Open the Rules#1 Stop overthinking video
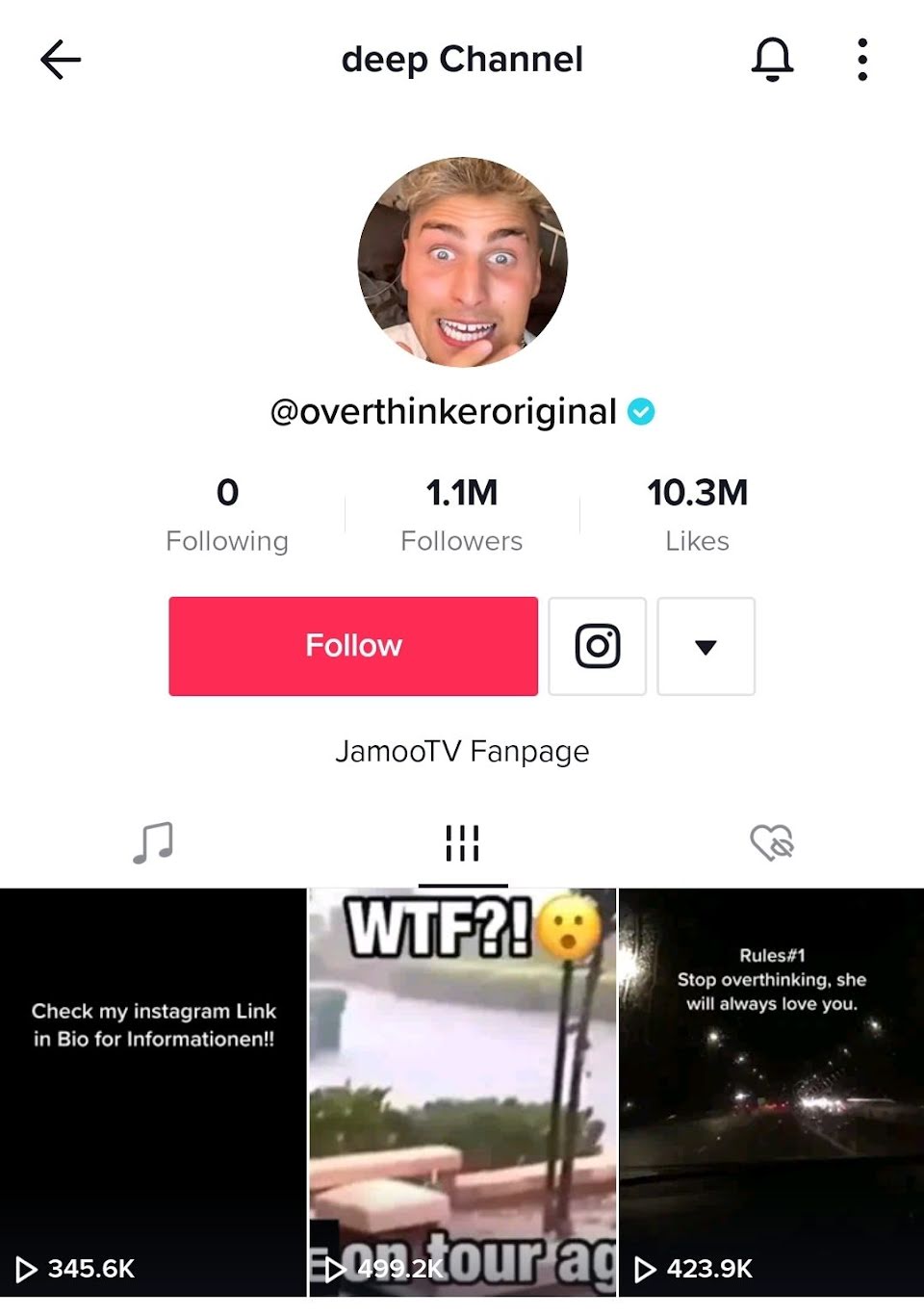Screen dimensions: 924x1316 [x=771, y=1093]
